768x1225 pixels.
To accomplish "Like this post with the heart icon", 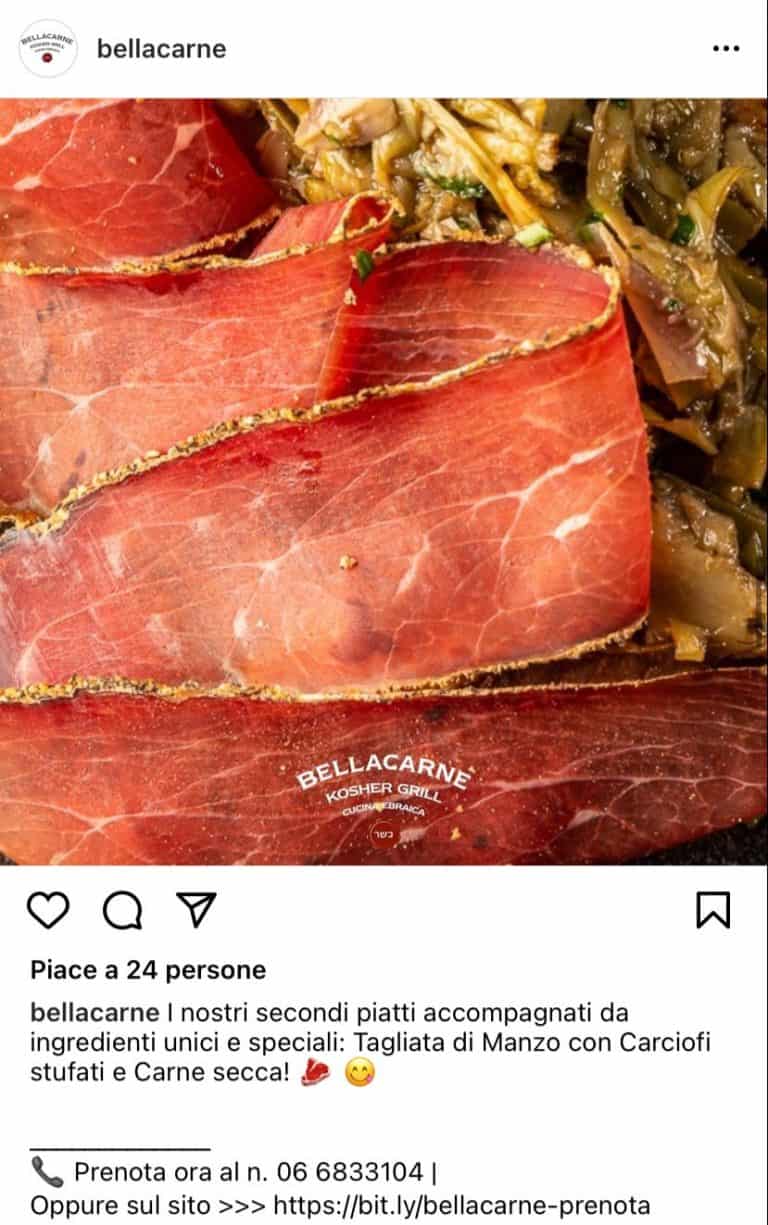I will click(x=48, y=910).
